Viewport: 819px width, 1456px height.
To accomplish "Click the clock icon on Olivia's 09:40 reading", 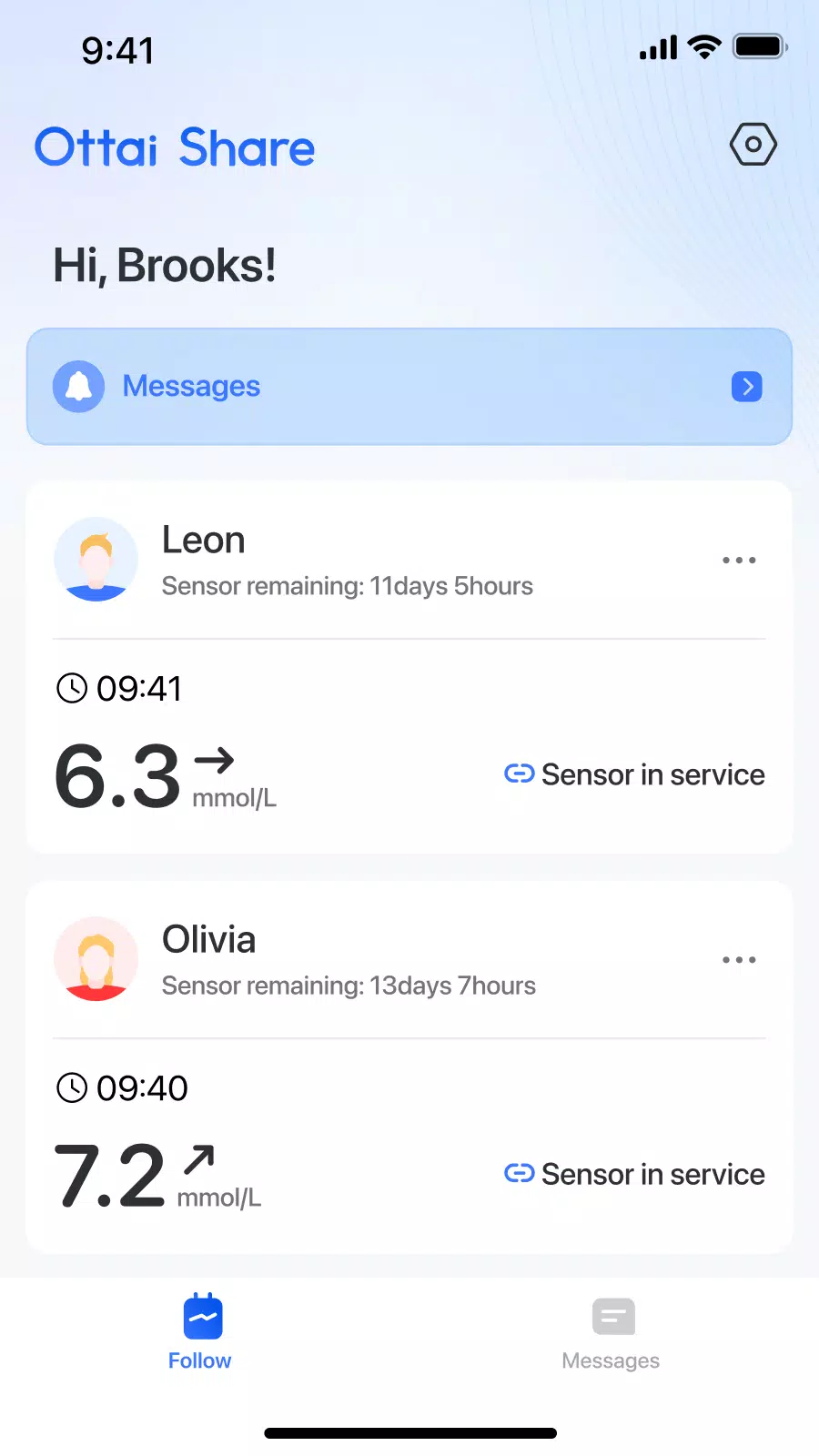I will (x=72, y=1087).
